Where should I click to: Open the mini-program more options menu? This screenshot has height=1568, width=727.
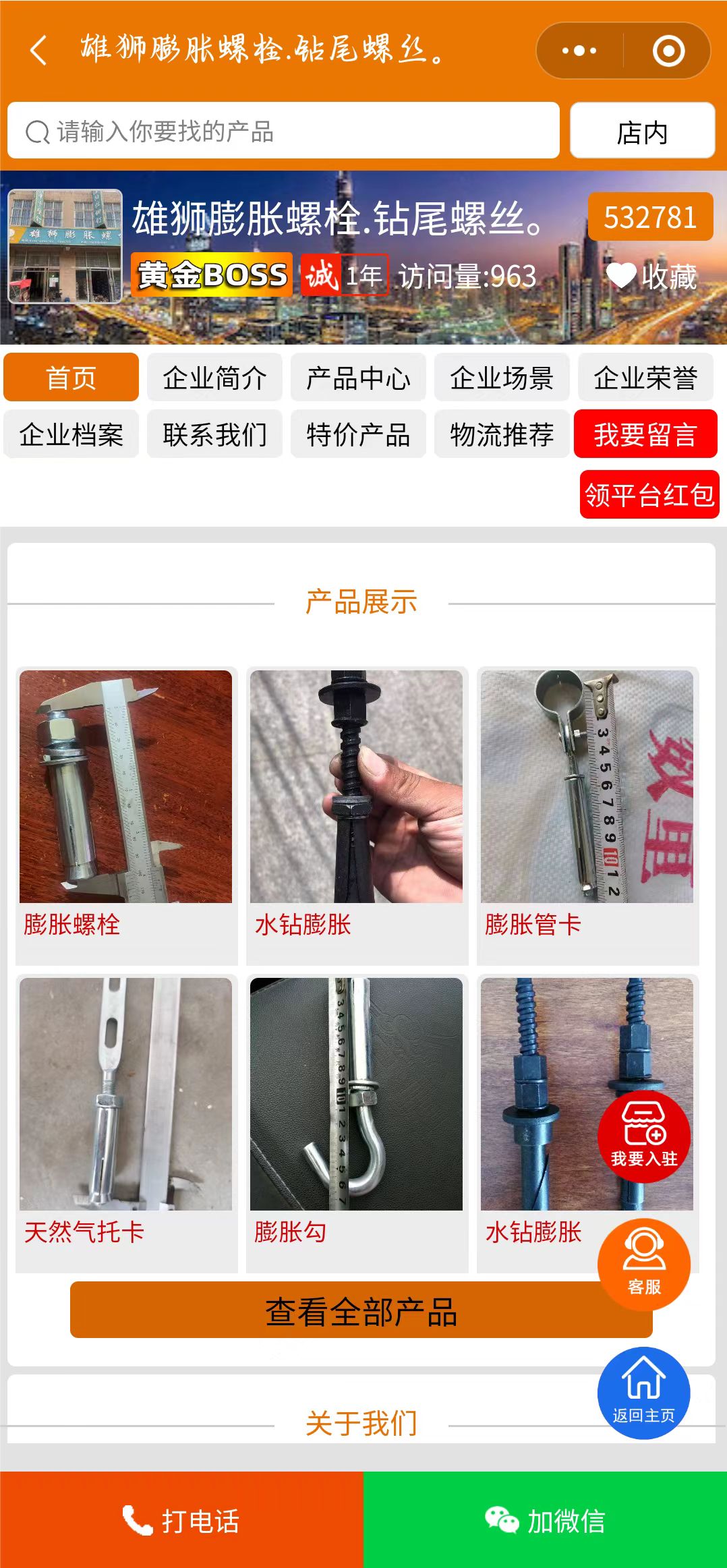click(579, 51)
